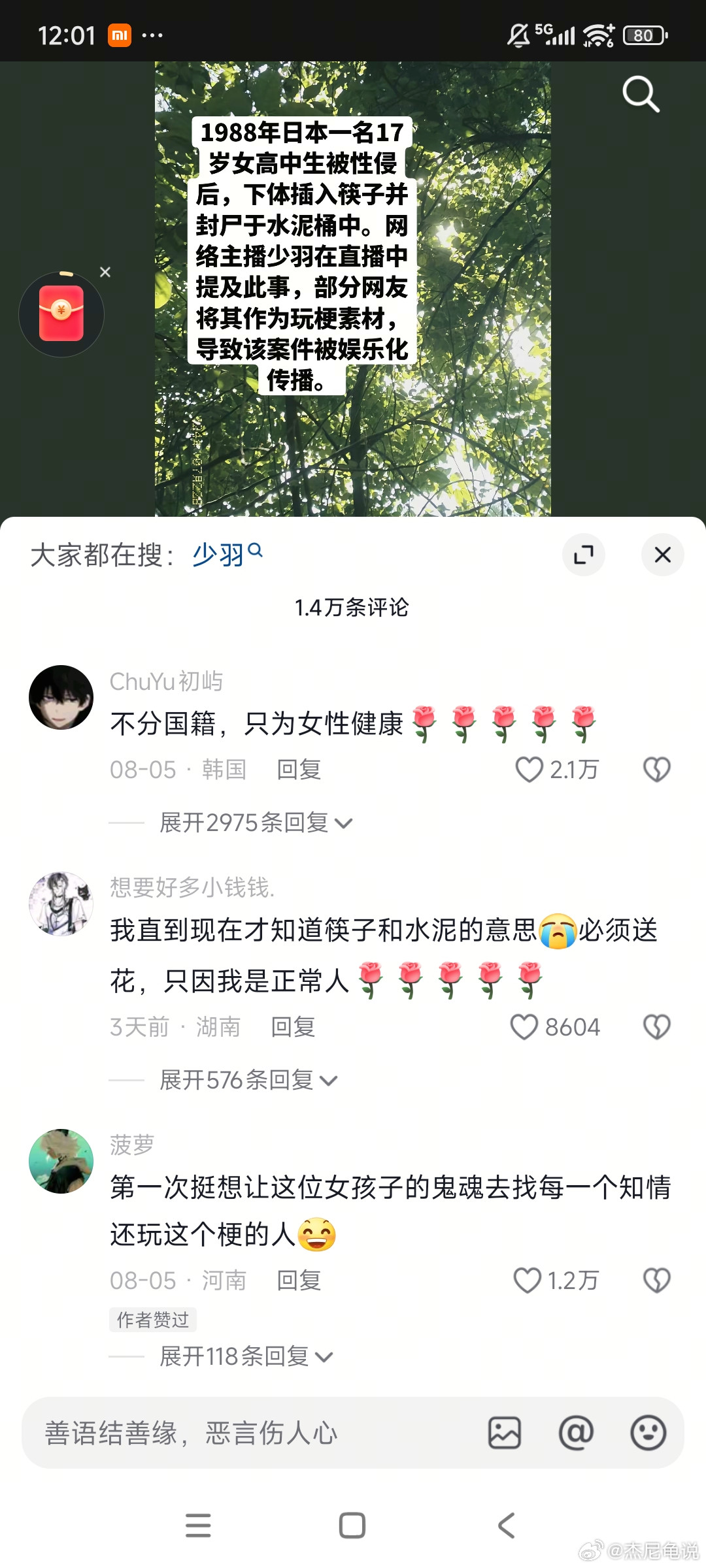The height and width of the screenshot is (1568, 706).
Task: Search the trending term 少羽
Action: coord(227,555)
